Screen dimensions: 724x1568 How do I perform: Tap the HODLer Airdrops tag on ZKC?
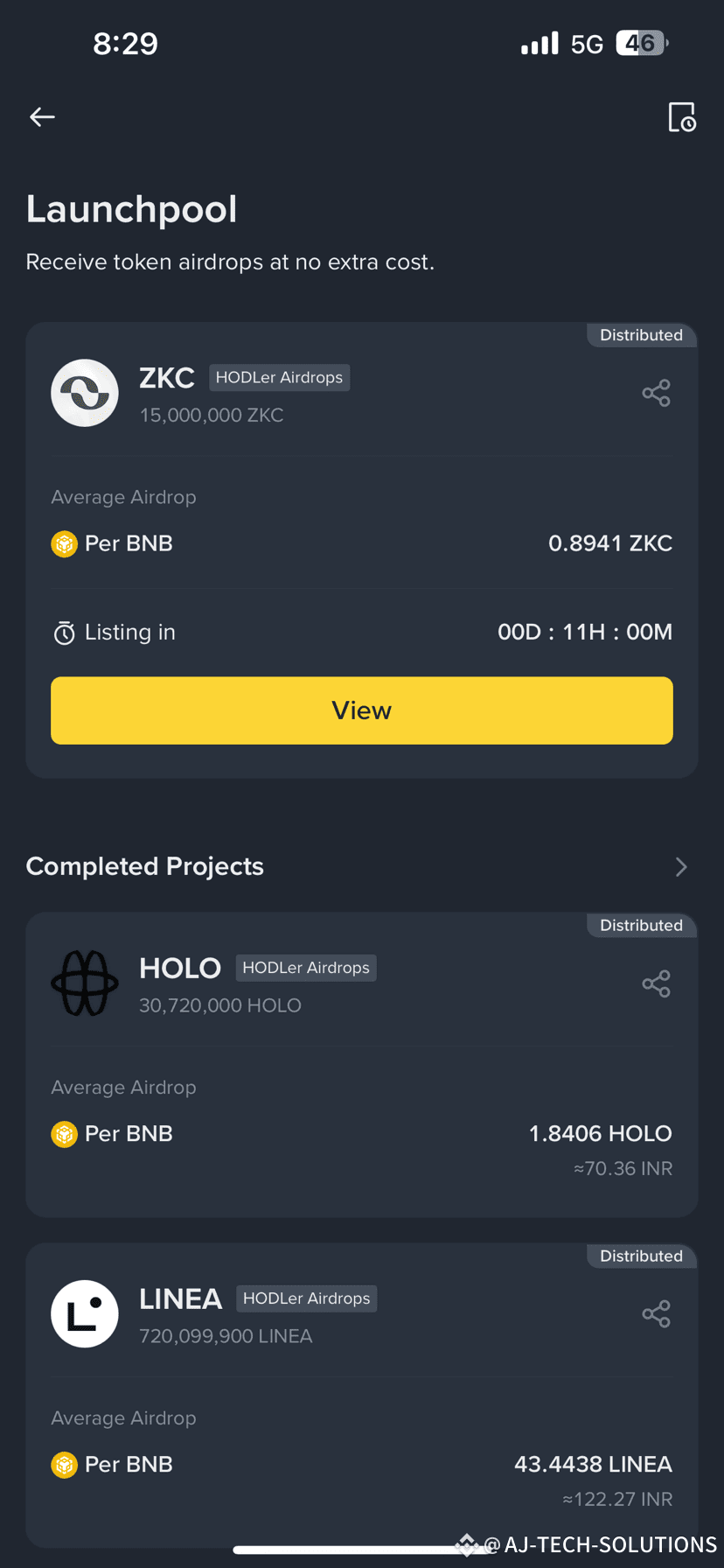[x=279, y=377]
